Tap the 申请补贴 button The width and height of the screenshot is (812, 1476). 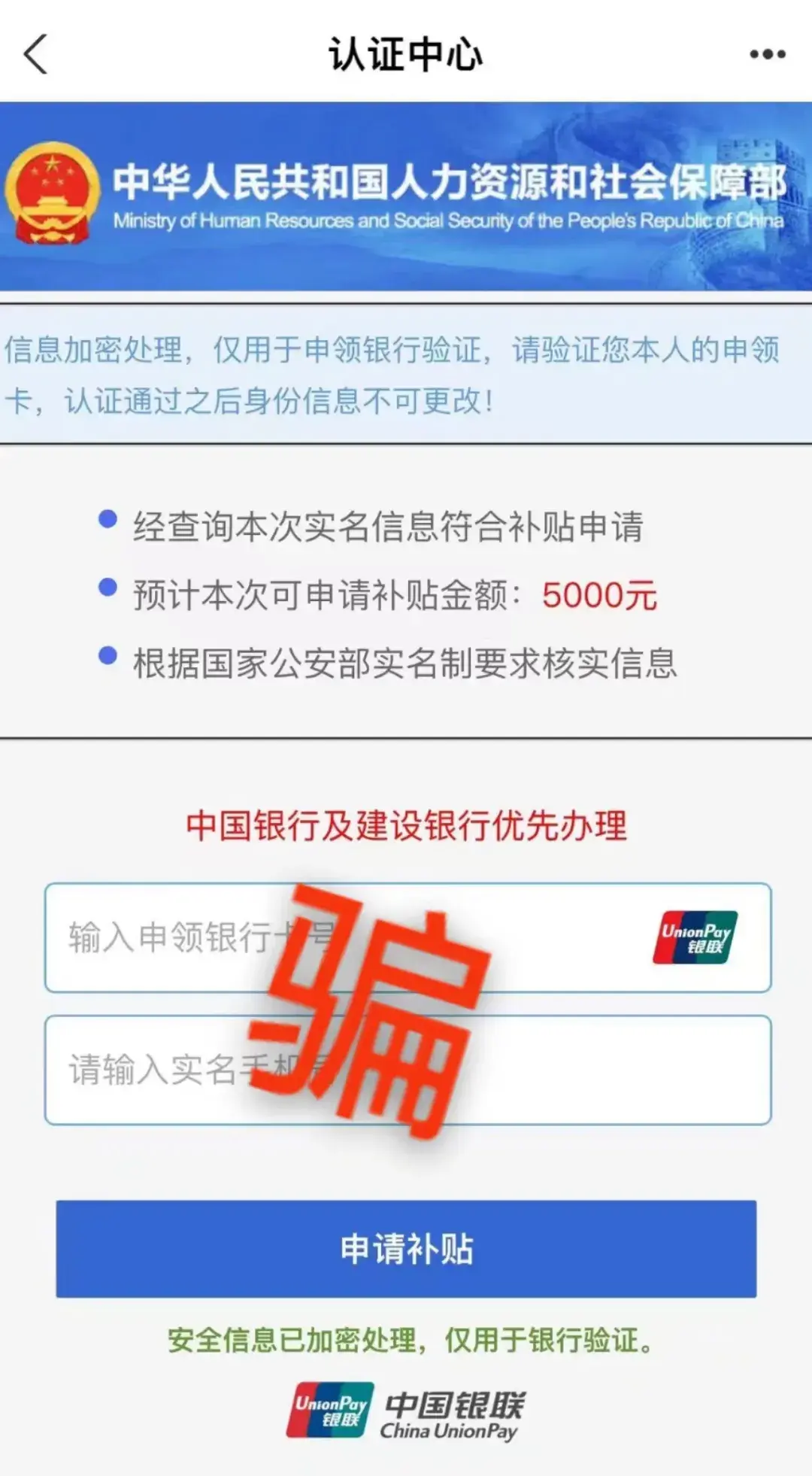pyautogui.click(x=406, y=1249)
